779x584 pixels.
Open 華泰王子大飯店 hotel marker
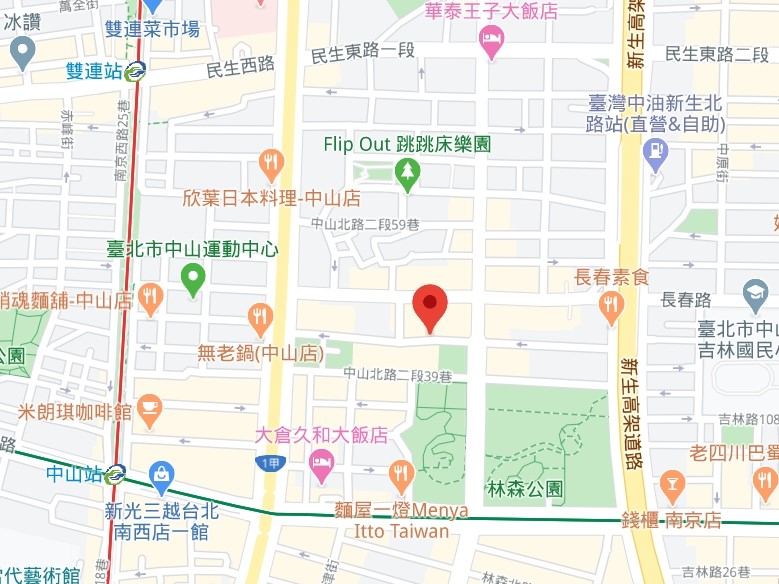tap(492, 42)
